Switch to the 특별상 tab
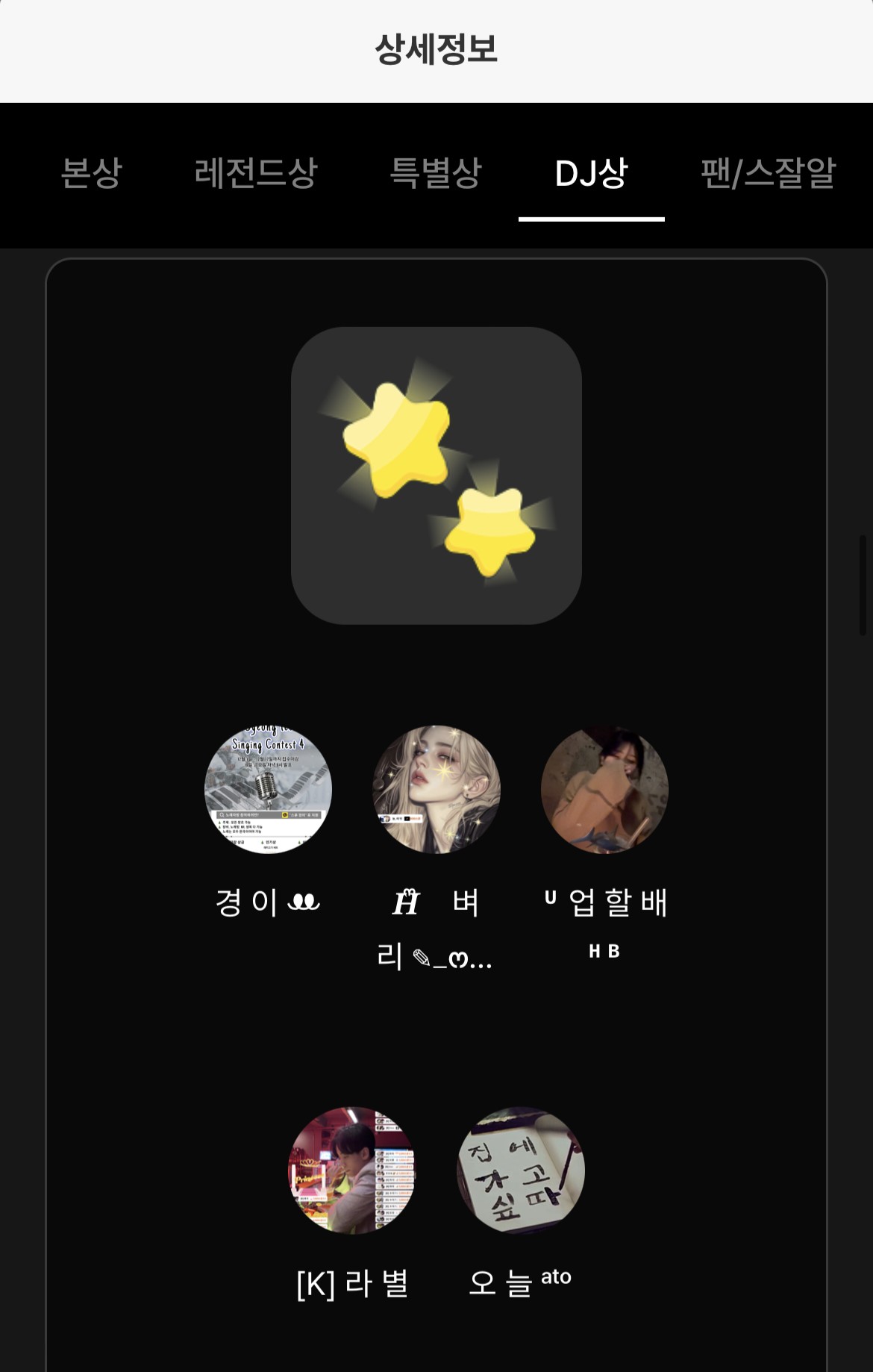This screenshot has height=1372, width=873. (x=435, y=172)
